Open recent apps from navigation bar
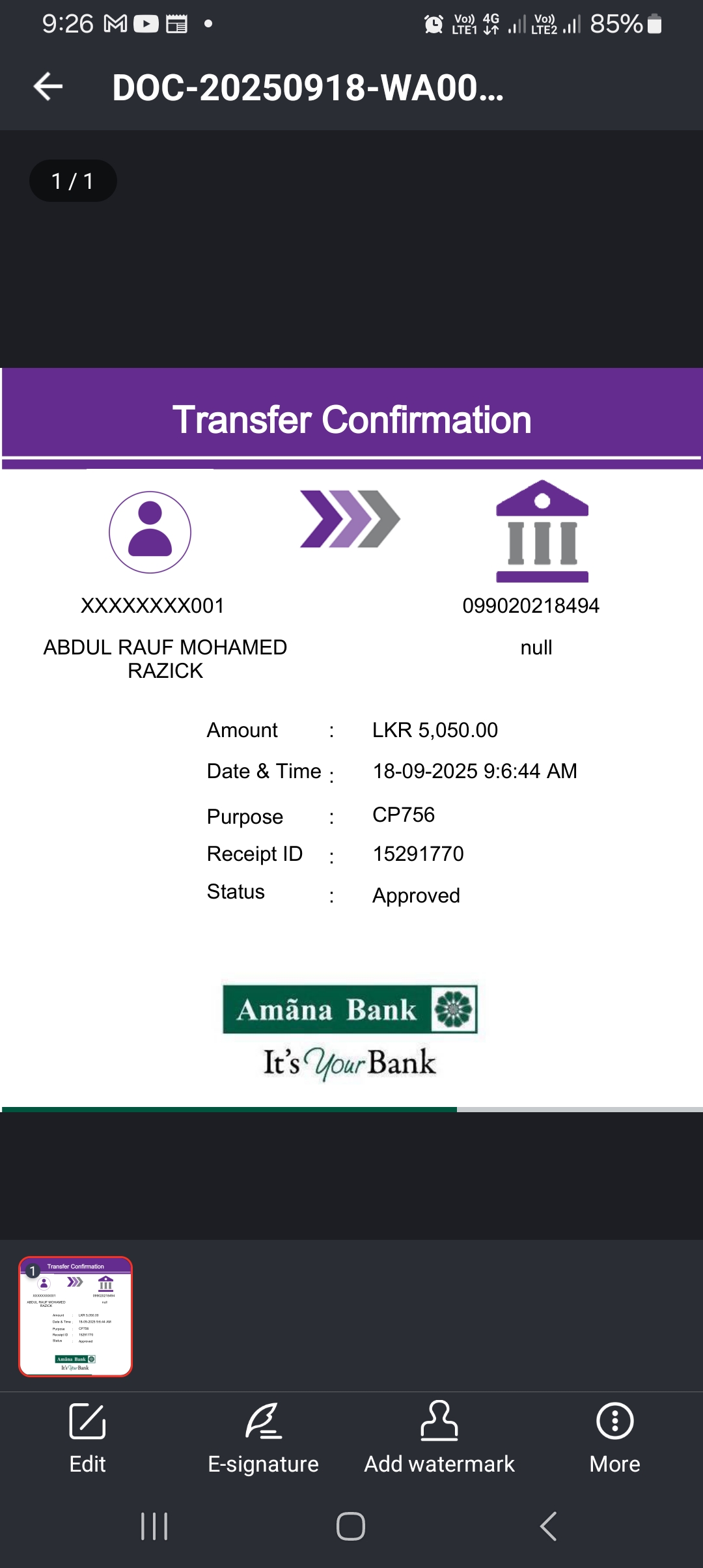The width and height of the screenshot is (703, 1568). (155, 1526)
